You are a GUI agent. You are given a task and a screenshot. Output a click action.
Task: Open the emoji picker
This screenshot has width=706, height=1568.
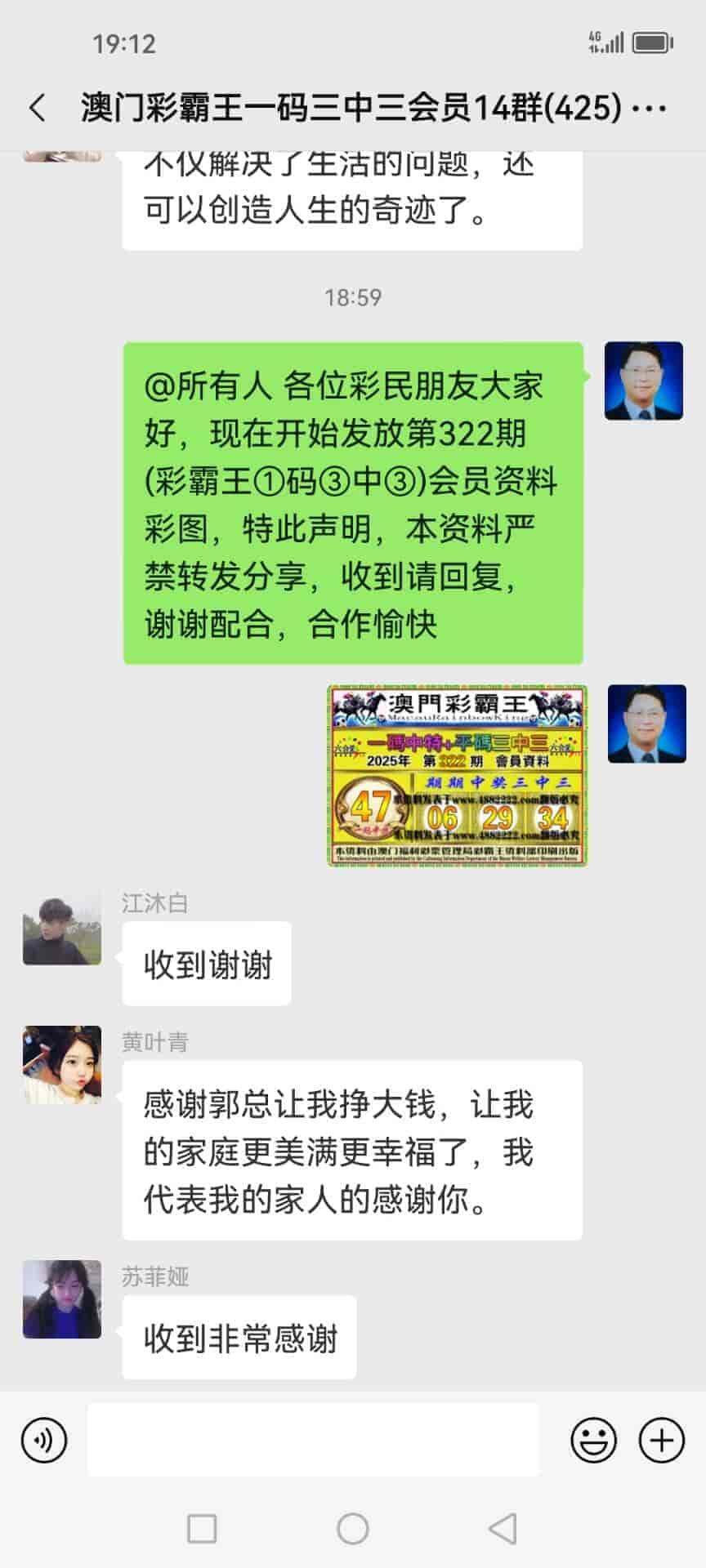(x=593, y=1440)
